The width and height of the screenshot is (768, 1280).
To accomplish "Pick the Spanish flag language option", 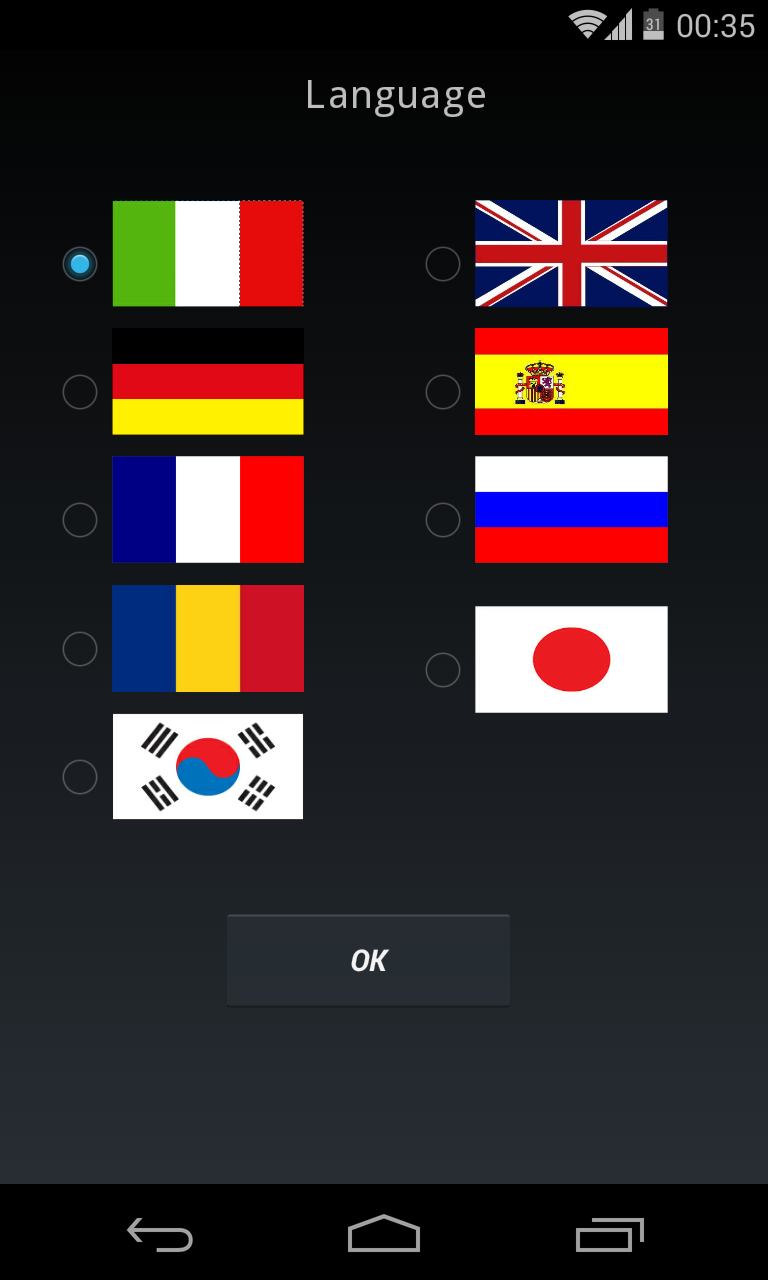I will click(443, 392).
